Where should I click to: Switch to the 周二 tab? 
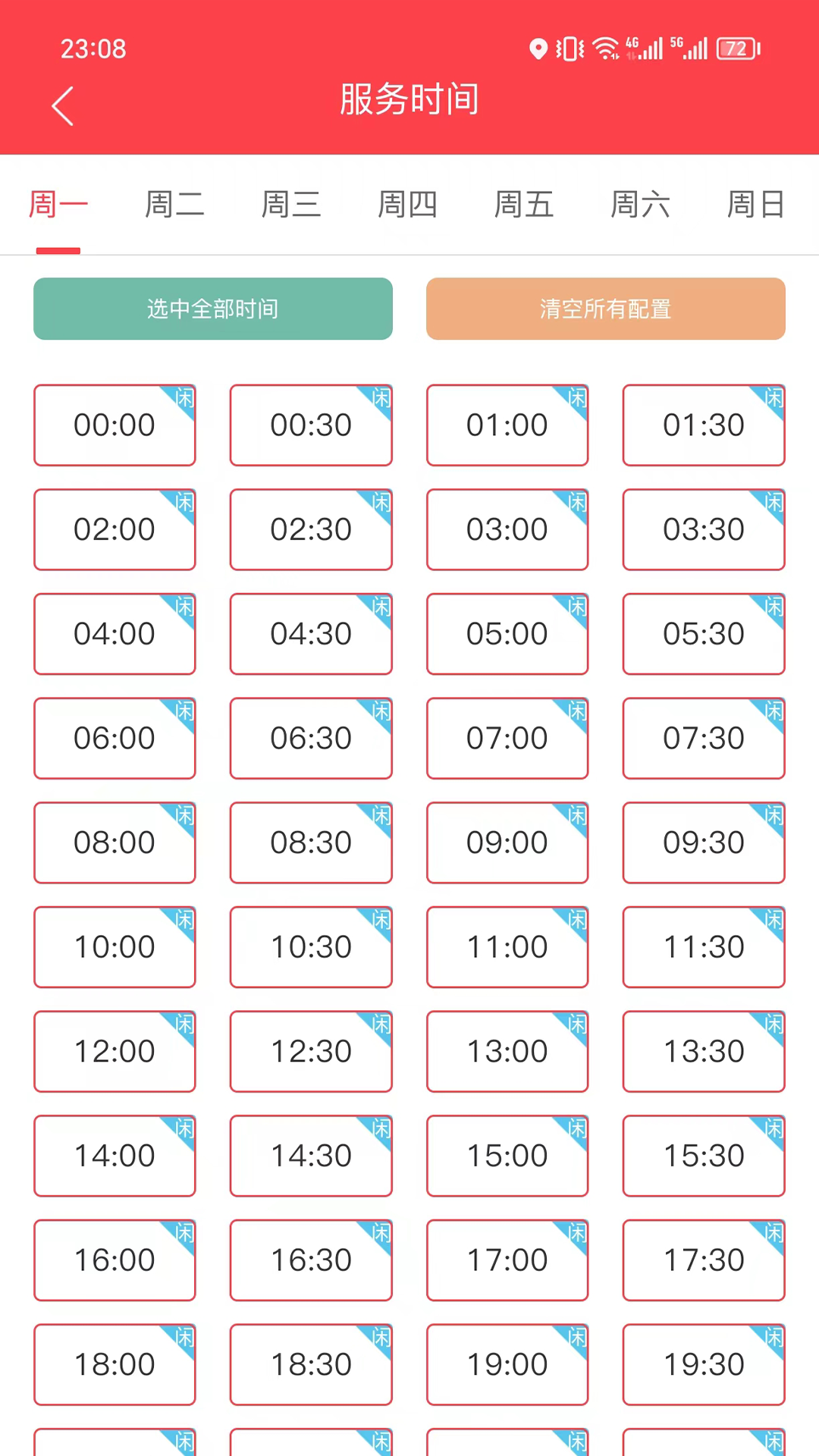(x=174, y=205)
